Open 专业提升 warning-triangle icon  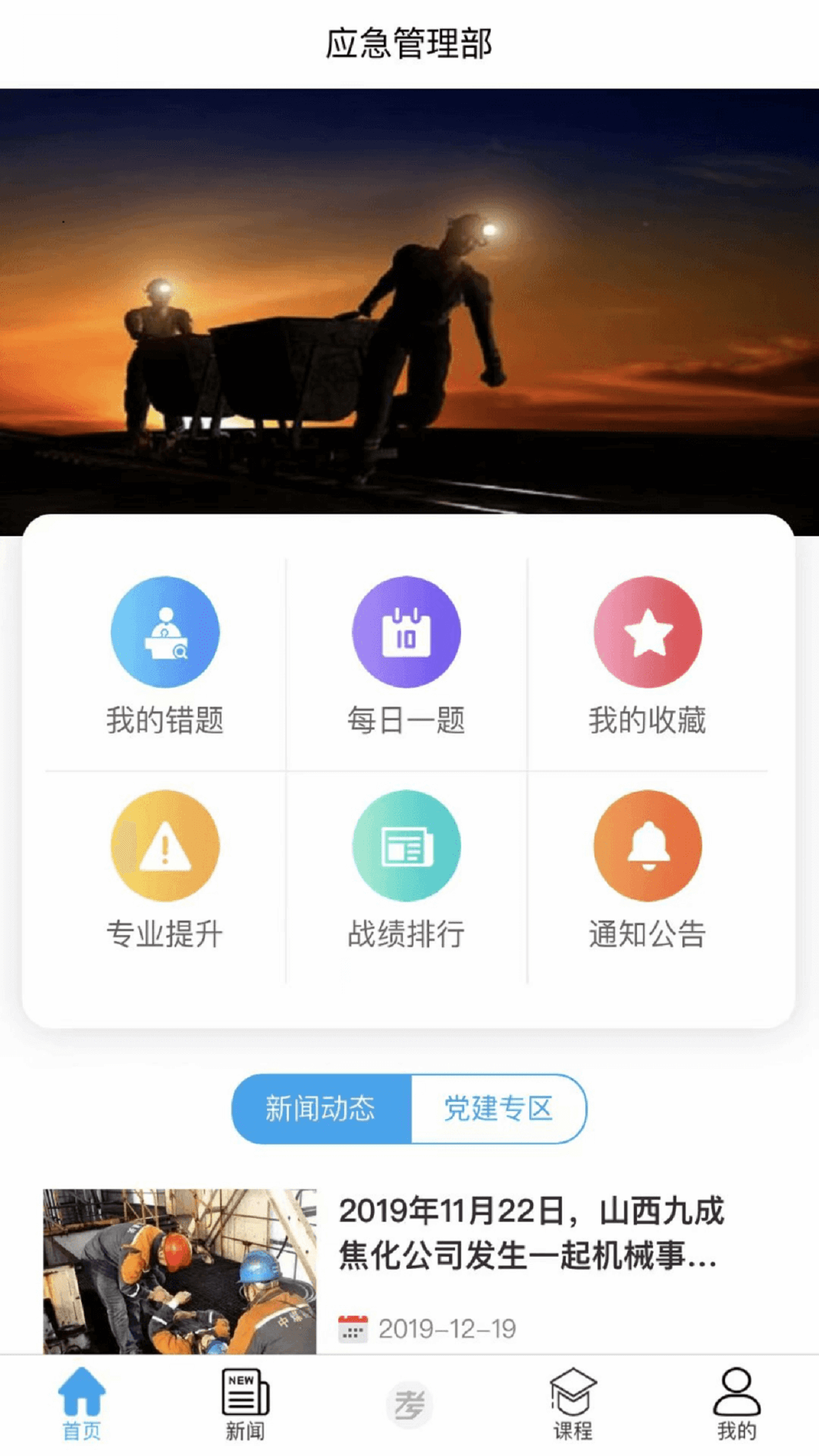click(x=165, y=846)
